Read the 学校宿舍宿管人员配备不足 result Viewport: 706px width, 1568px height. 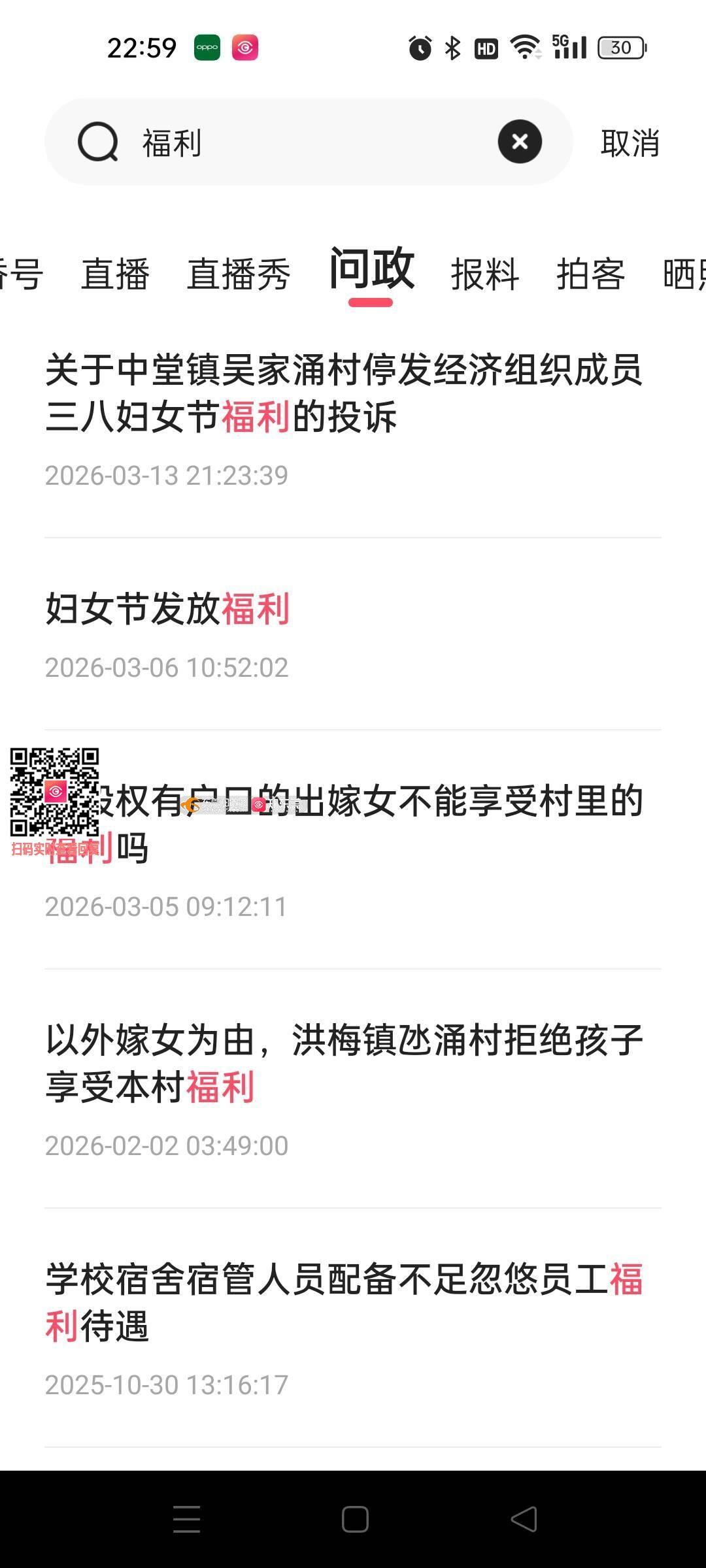point(344,1302)
